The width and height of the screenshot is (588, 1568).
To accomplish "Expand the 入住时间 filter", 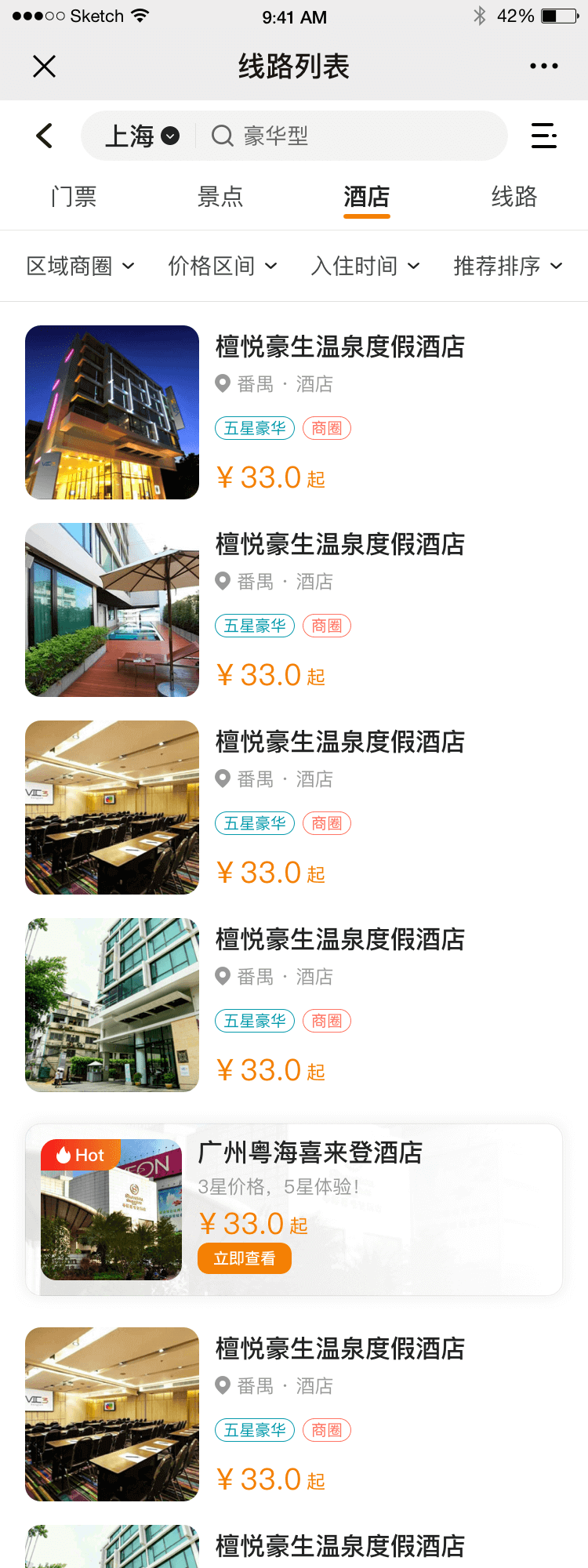I will pyautogui.click(x=365, y=266).
